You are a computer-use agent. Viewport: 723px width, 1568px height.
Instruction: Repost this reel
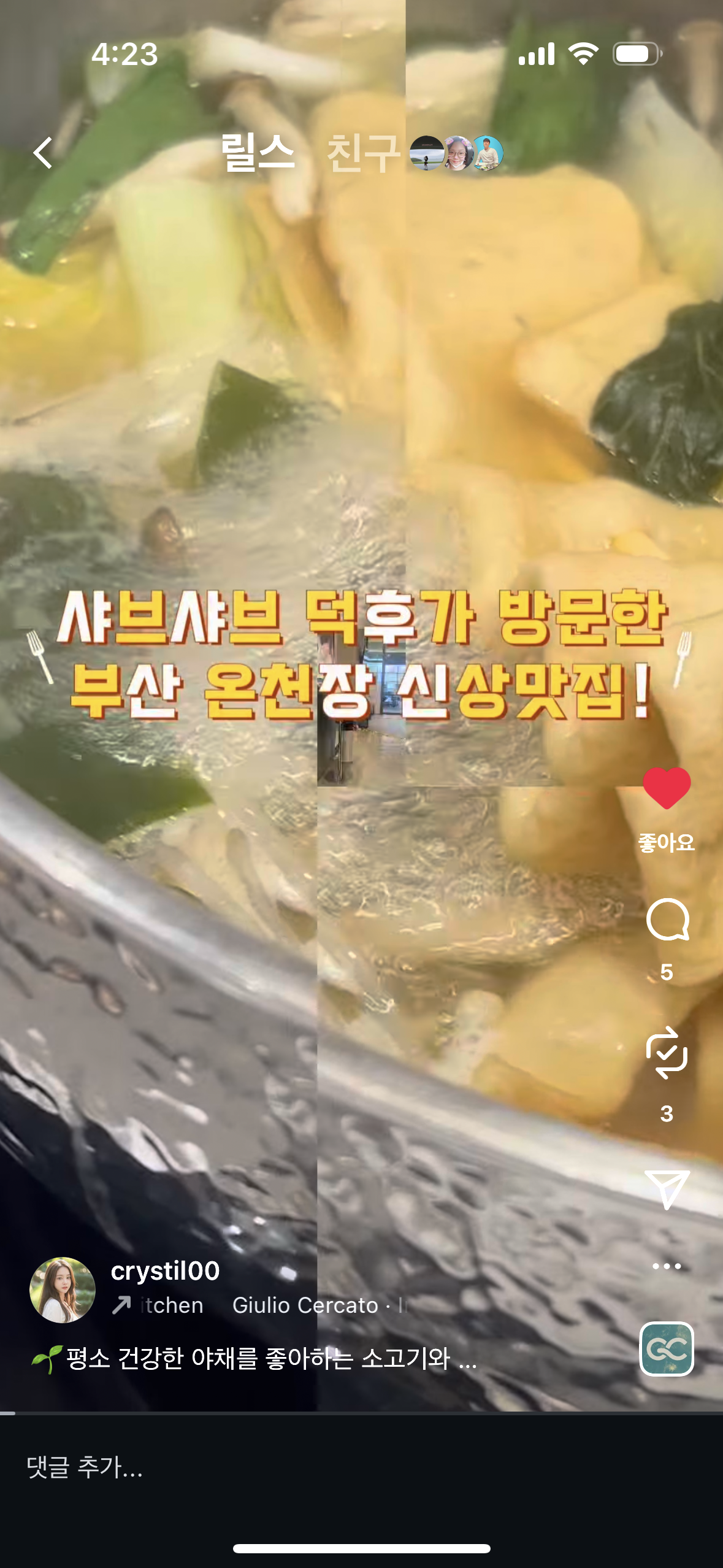(667, 1053)
